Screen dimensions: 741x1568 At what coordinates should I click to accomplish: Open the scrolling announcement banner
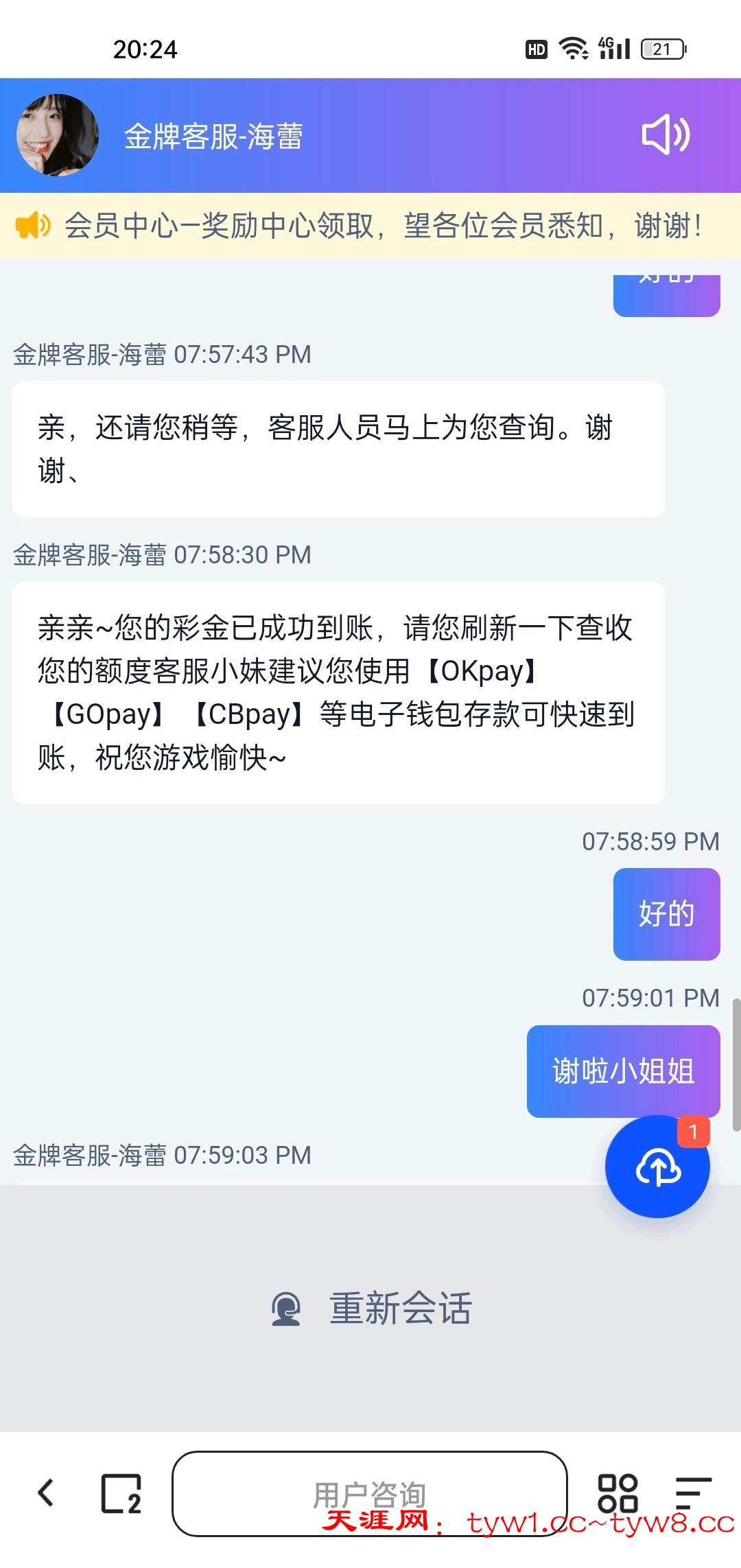(370, 226)
